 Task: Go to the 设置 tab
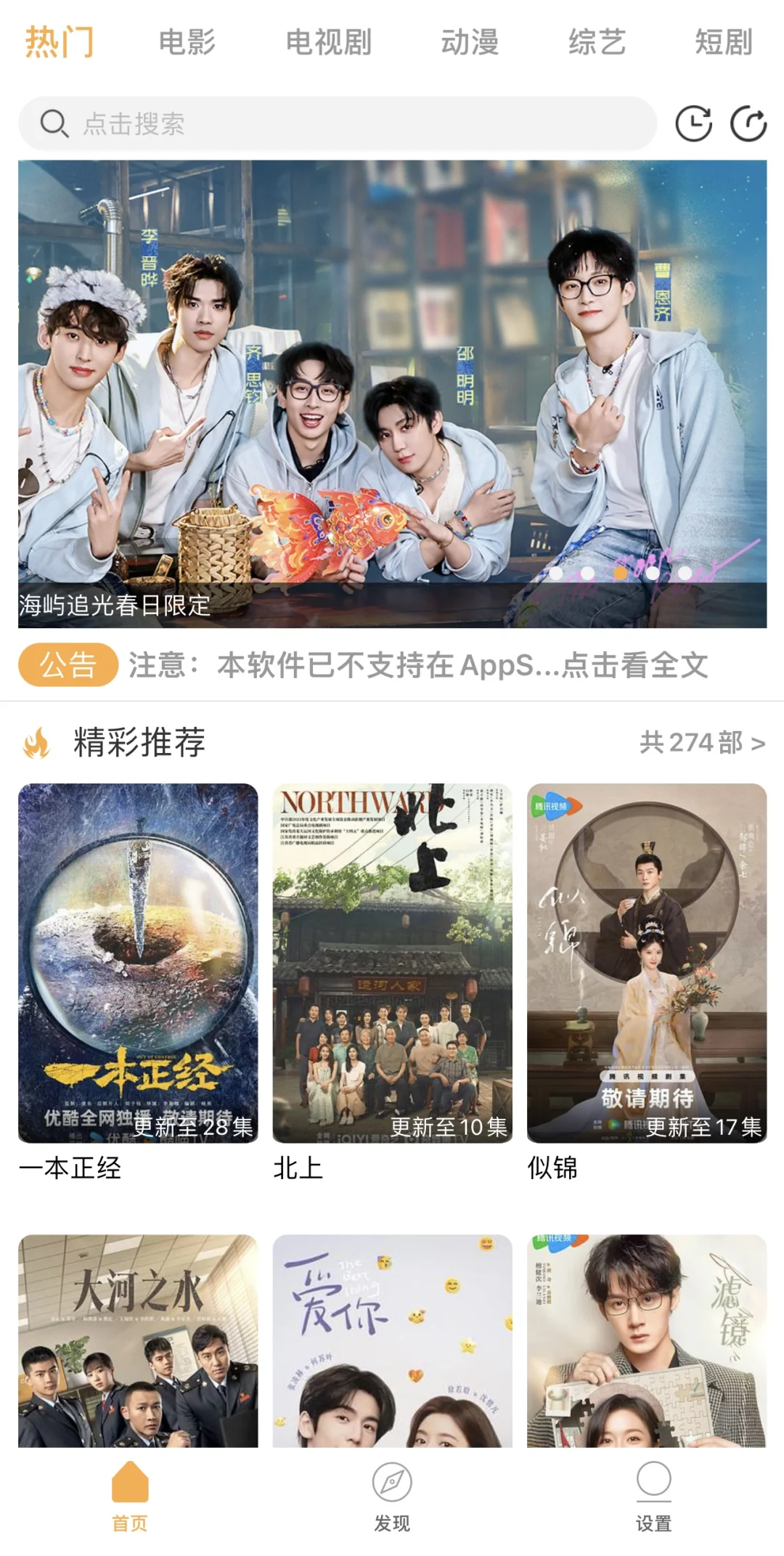pos(653,1496)
